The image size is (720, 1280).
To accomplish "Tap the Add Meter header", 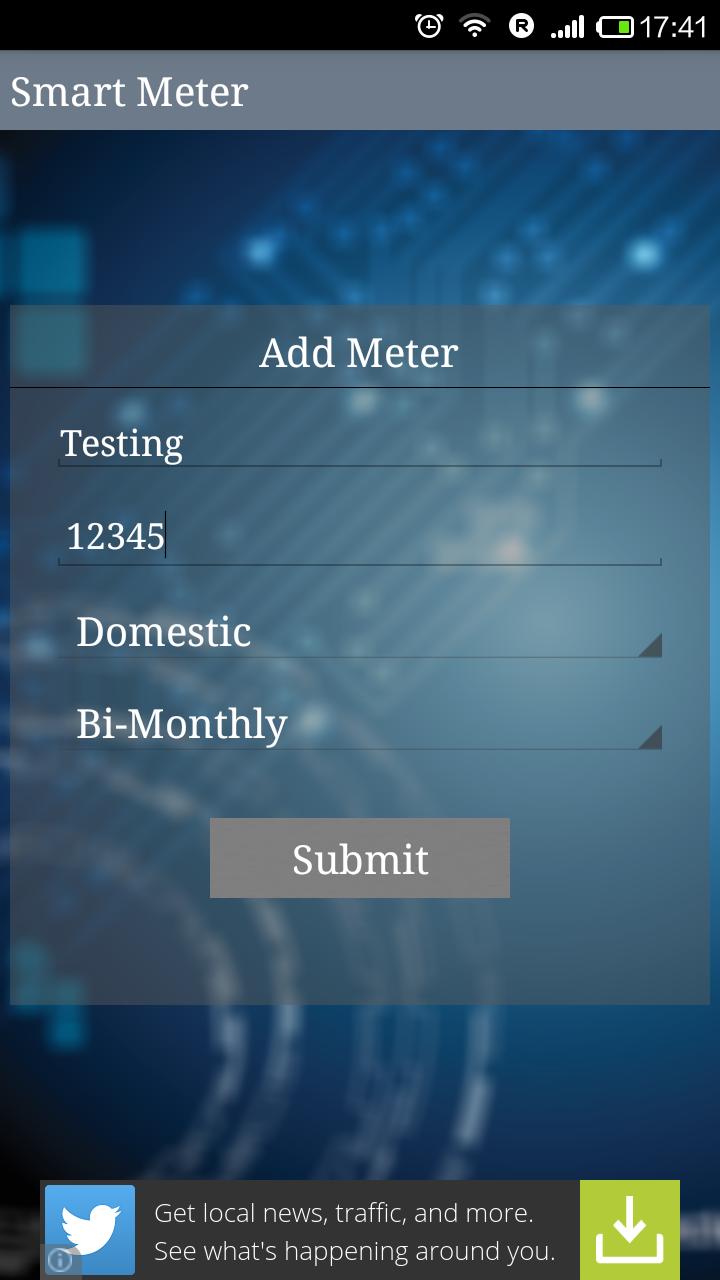I will pos(360,351).
